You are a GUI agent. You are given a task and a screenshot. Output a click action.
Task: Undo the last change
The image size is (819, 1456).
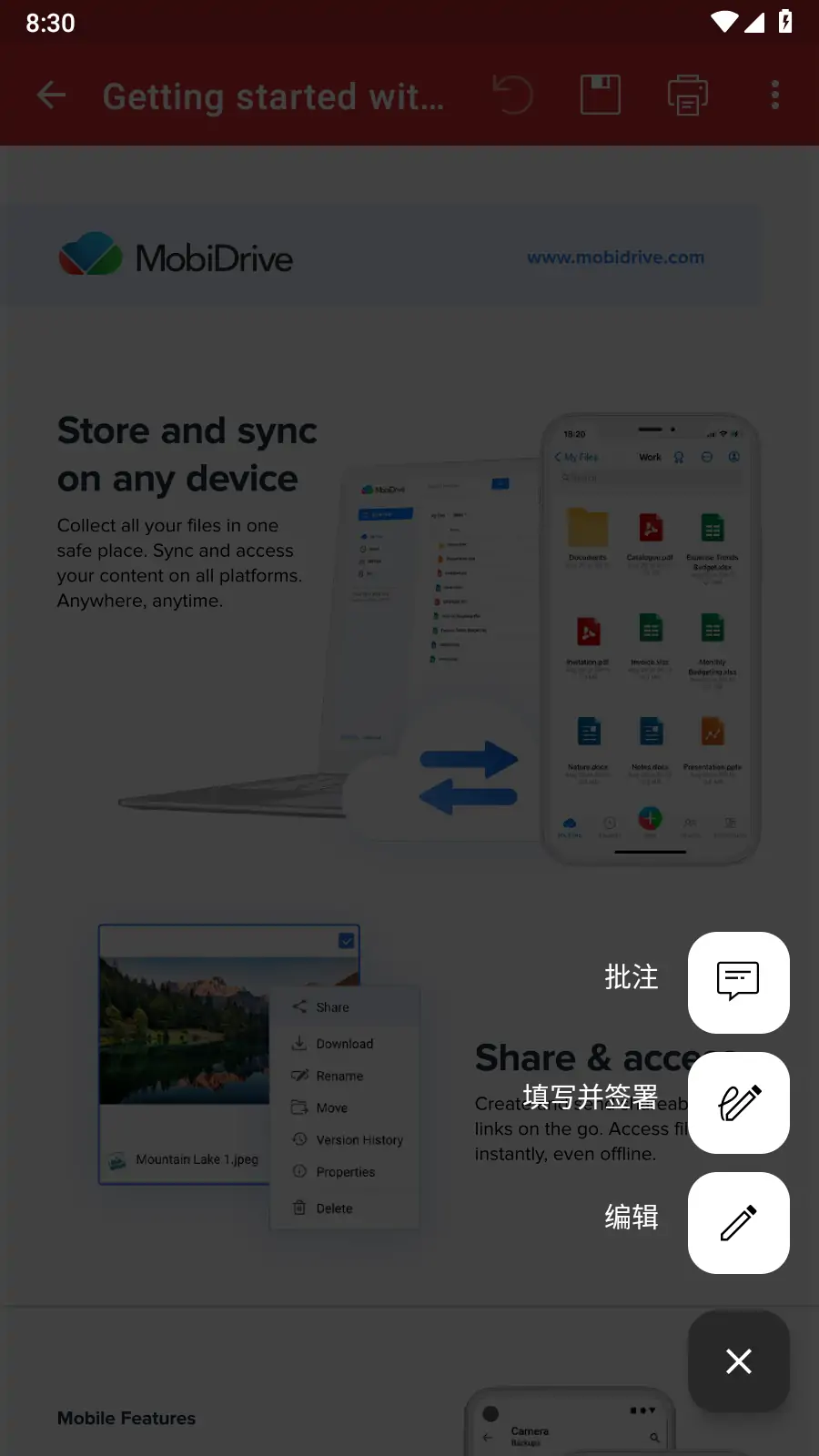tap(511, 95)
